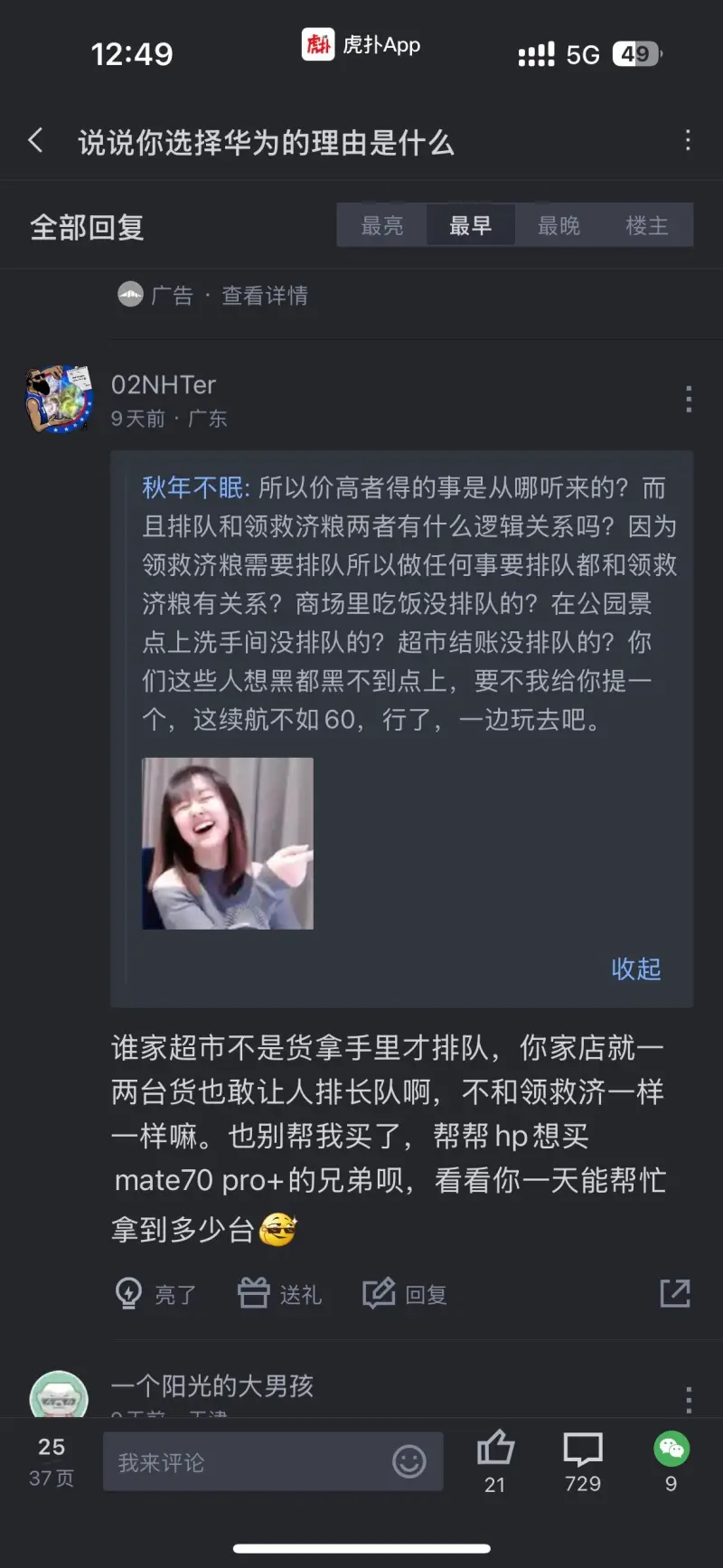Image resolution: width=723 pixels, height=1568 pixels.
Task: Open the ad's 查看详情 link
Action: [264, 296]
